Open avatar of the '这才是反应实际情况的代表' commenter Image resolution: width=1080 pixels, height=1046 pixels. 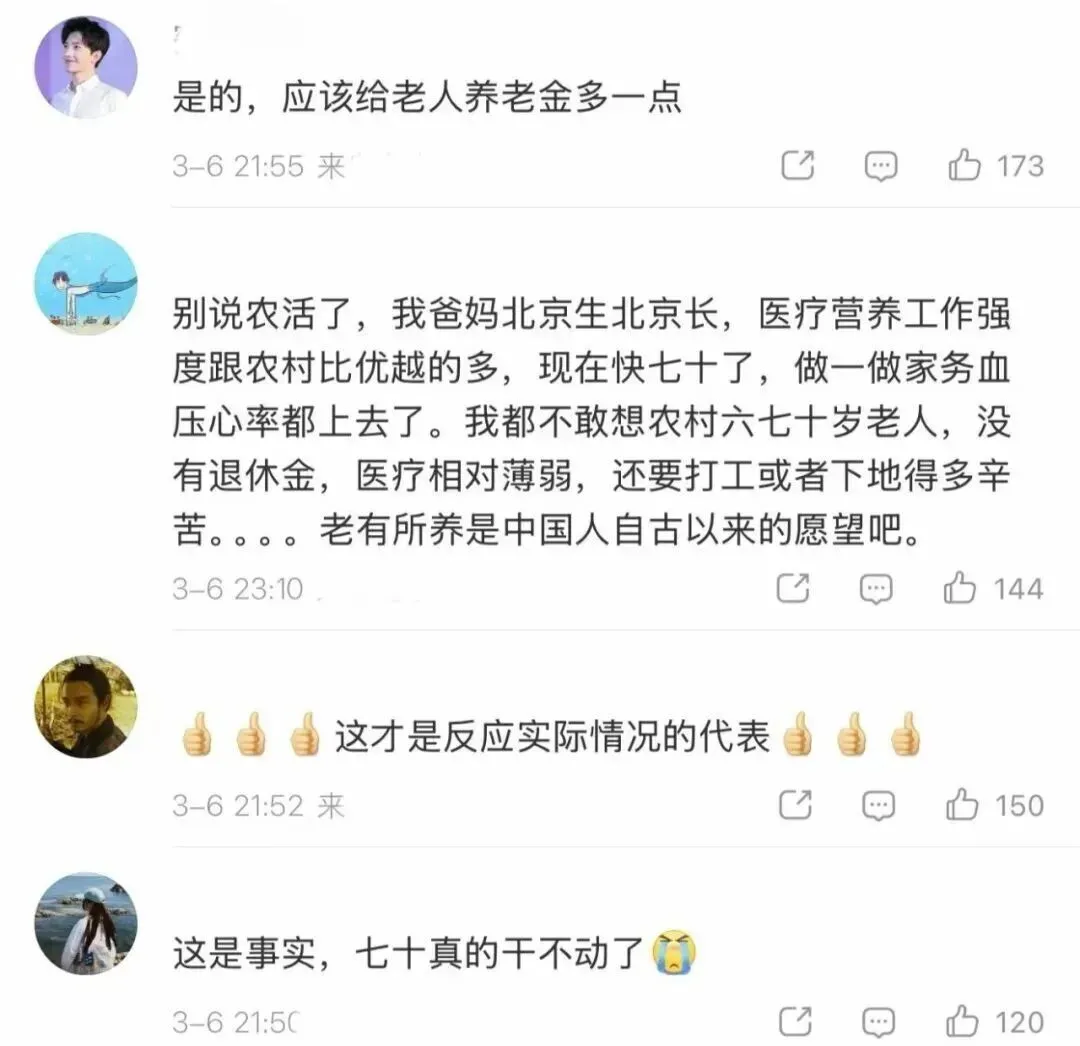click(x=86, y=707)
